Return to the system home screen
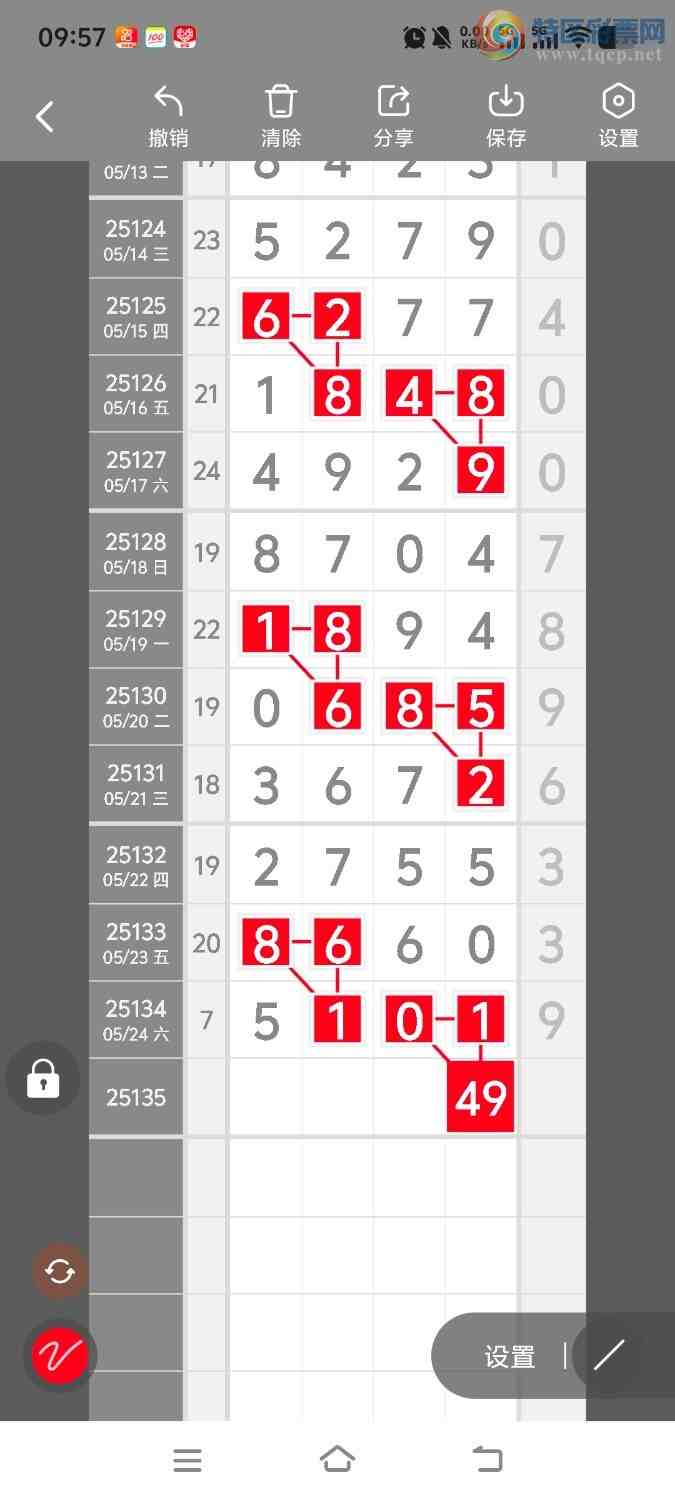 [x=337, y=1460]
